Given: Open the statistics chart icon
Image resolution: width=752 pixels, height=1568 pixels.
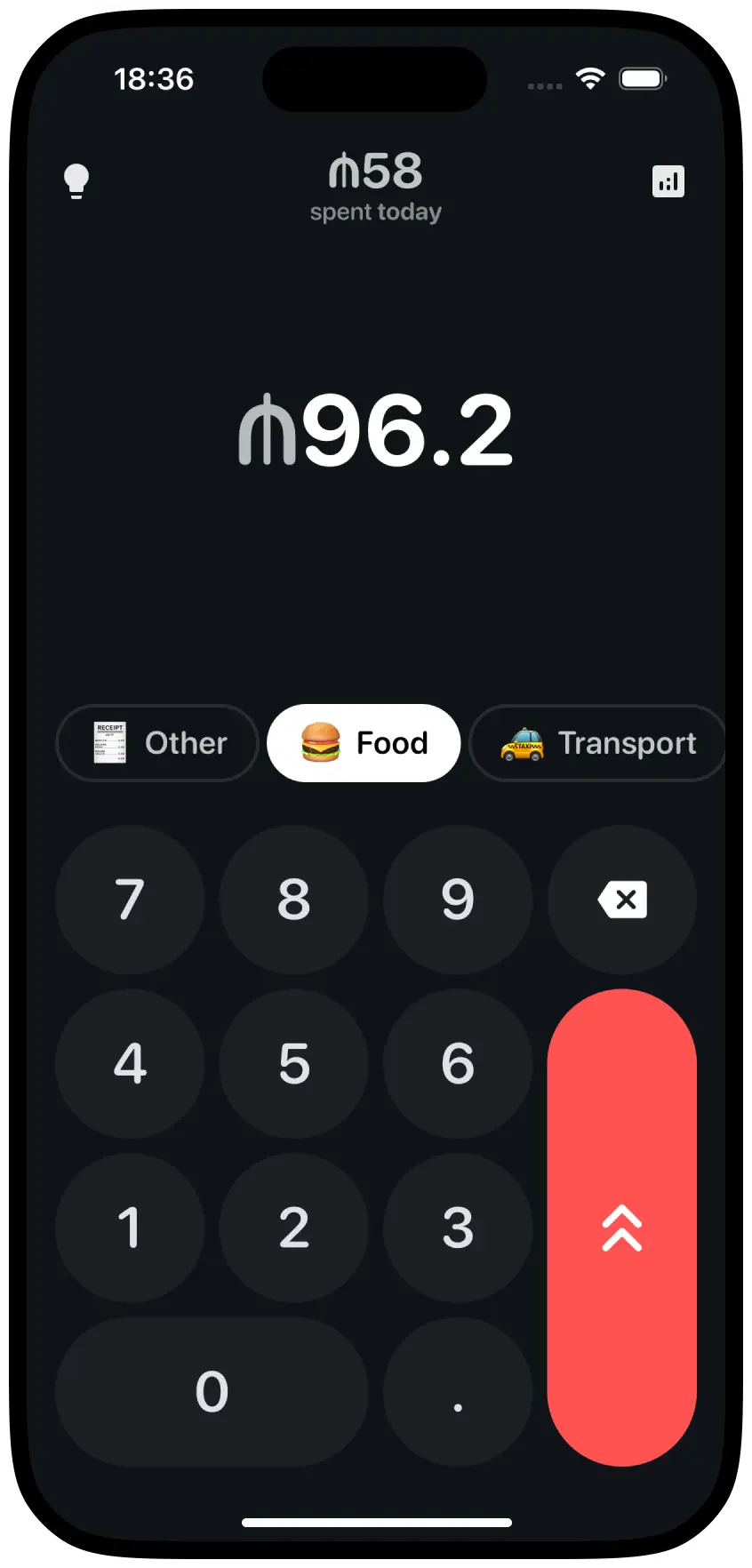Looking at the screenshot, I should click(668, 181).
